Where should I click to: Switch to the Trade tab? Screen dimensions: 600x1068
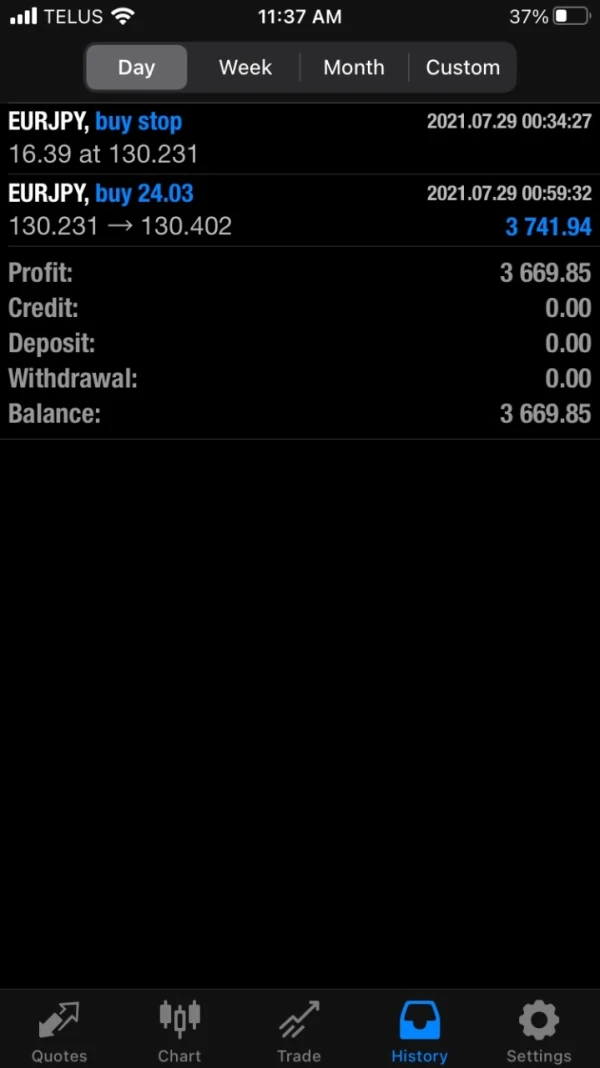[x=299, y=1031]
